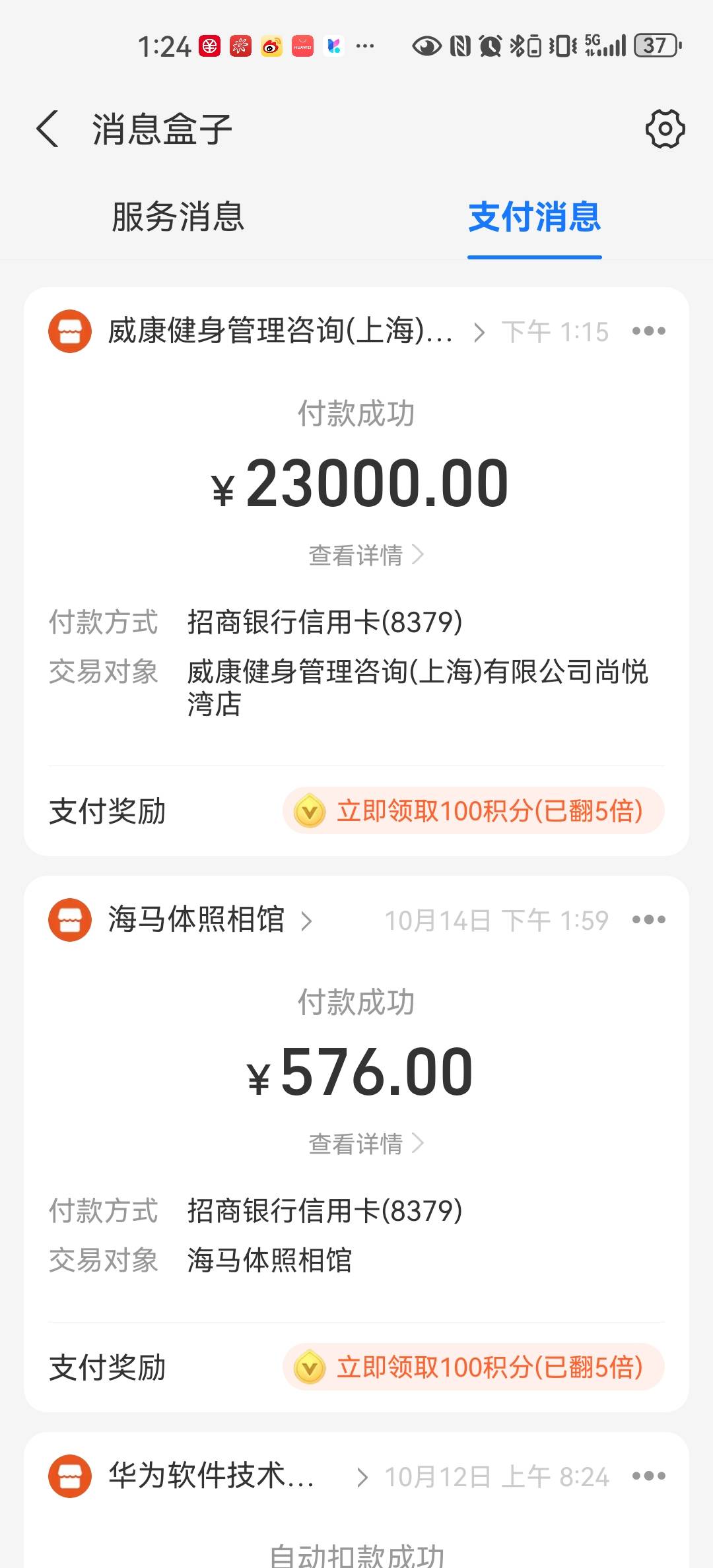This screenshot has height=1568, width=713.
Task: Open more options for the 海马体照相馆 payment
Action: pos(648,919)
